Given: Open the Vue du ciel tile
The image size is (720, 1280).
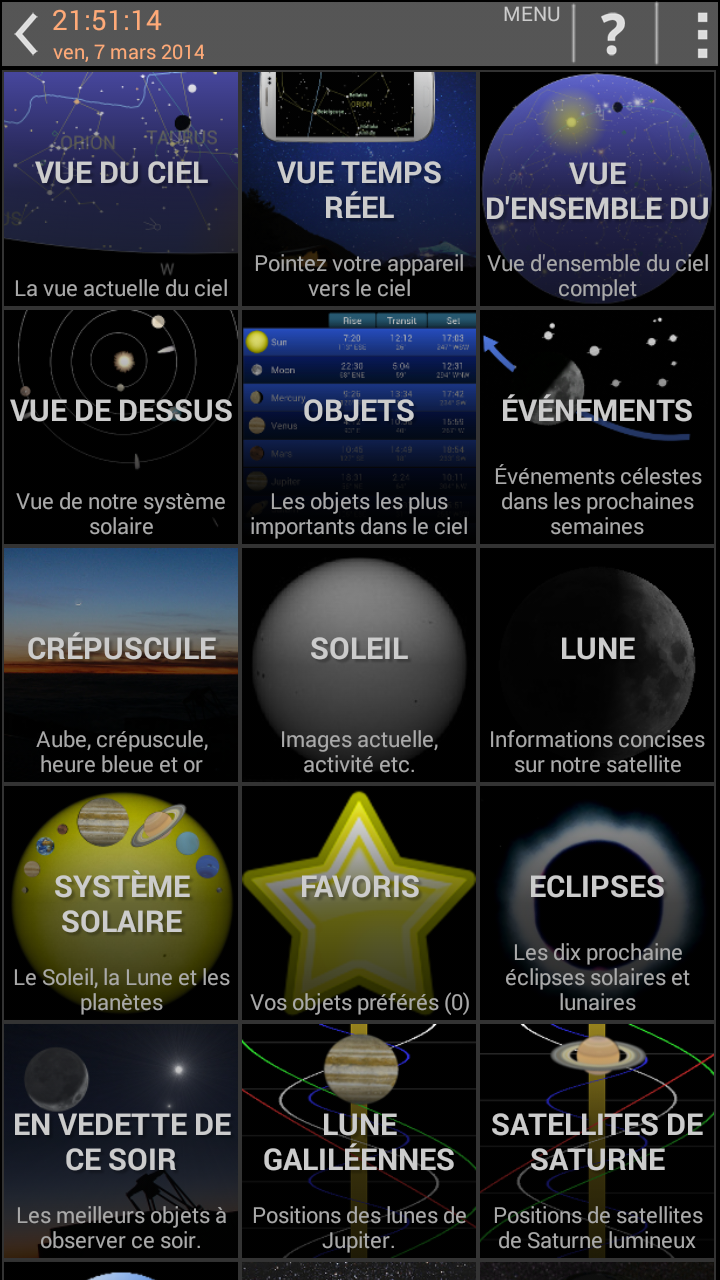Looking at the screenshot, I should click(121, 188).
